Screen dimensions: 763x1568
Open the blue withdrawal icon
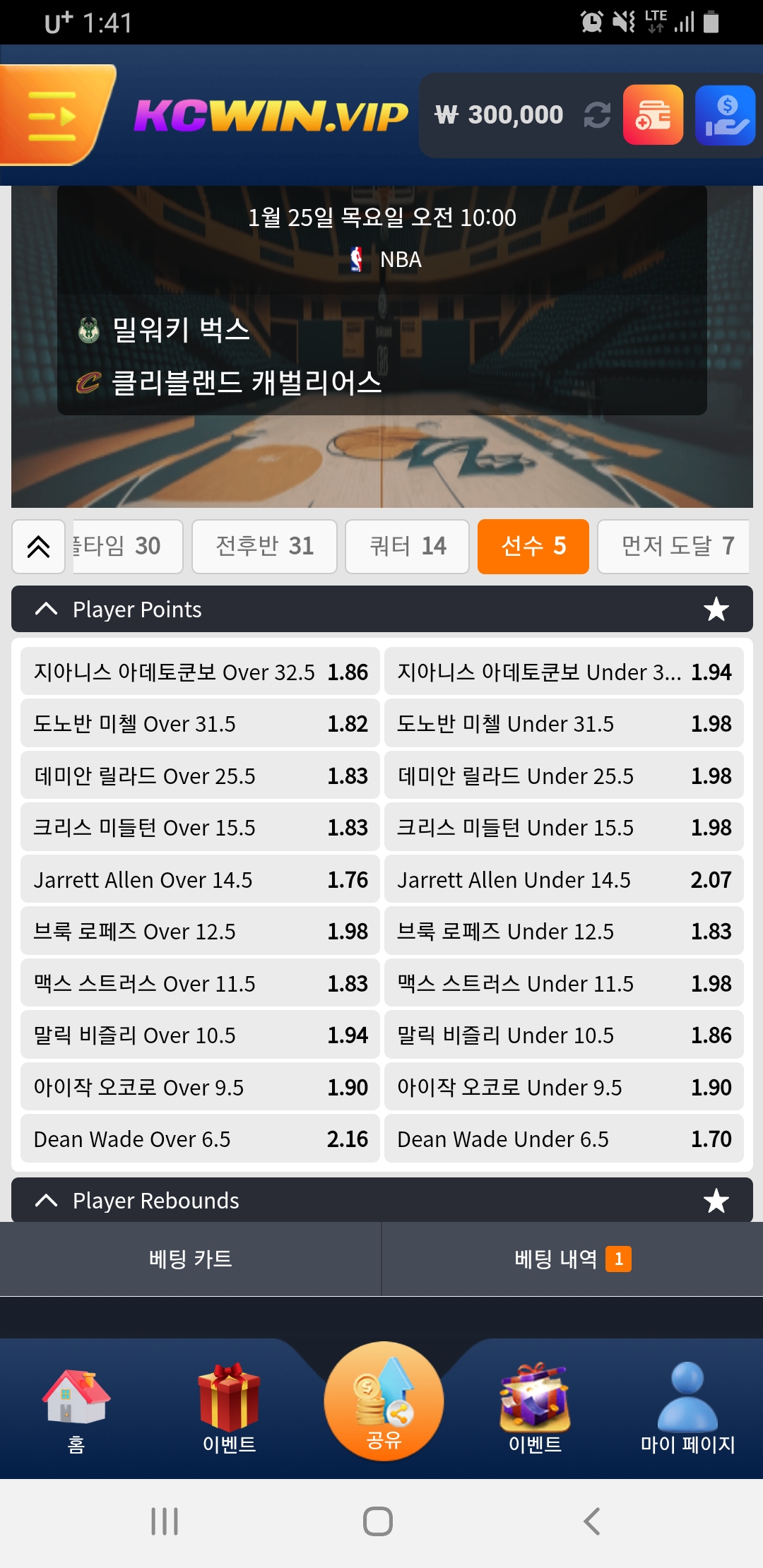pos(726,115)
